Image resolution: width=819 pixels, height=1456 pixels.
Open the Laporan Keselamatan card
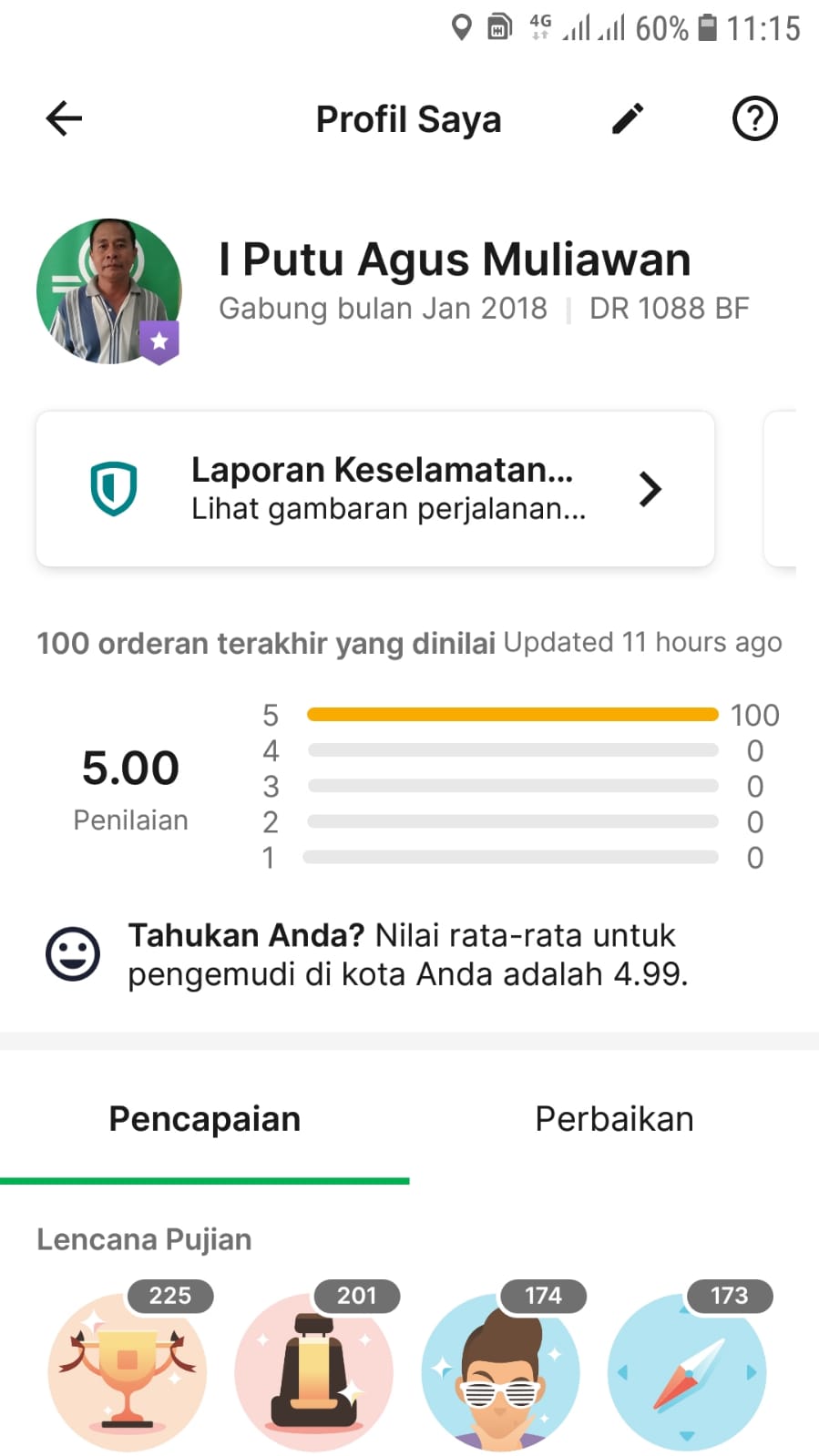click(374, 489)
